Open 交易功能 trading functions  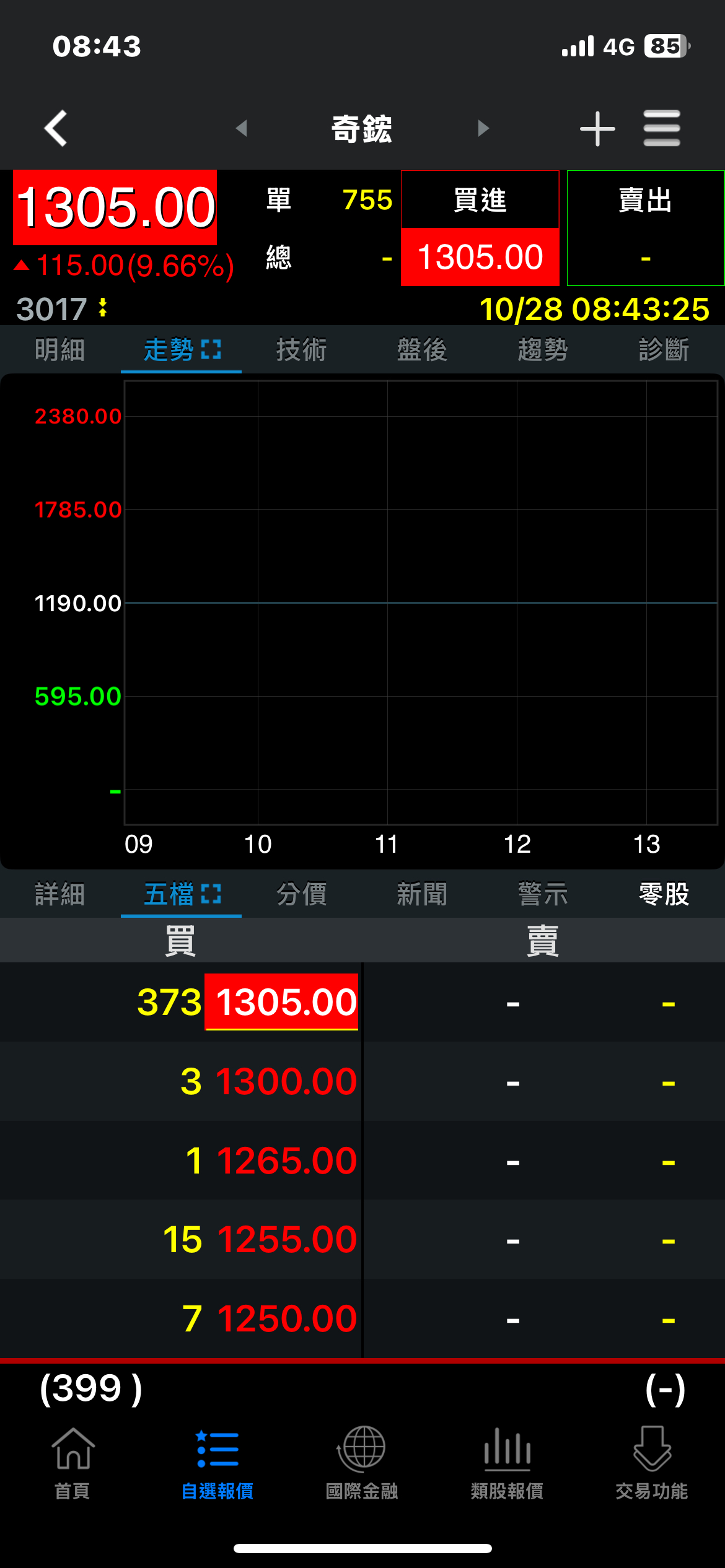652,1464
